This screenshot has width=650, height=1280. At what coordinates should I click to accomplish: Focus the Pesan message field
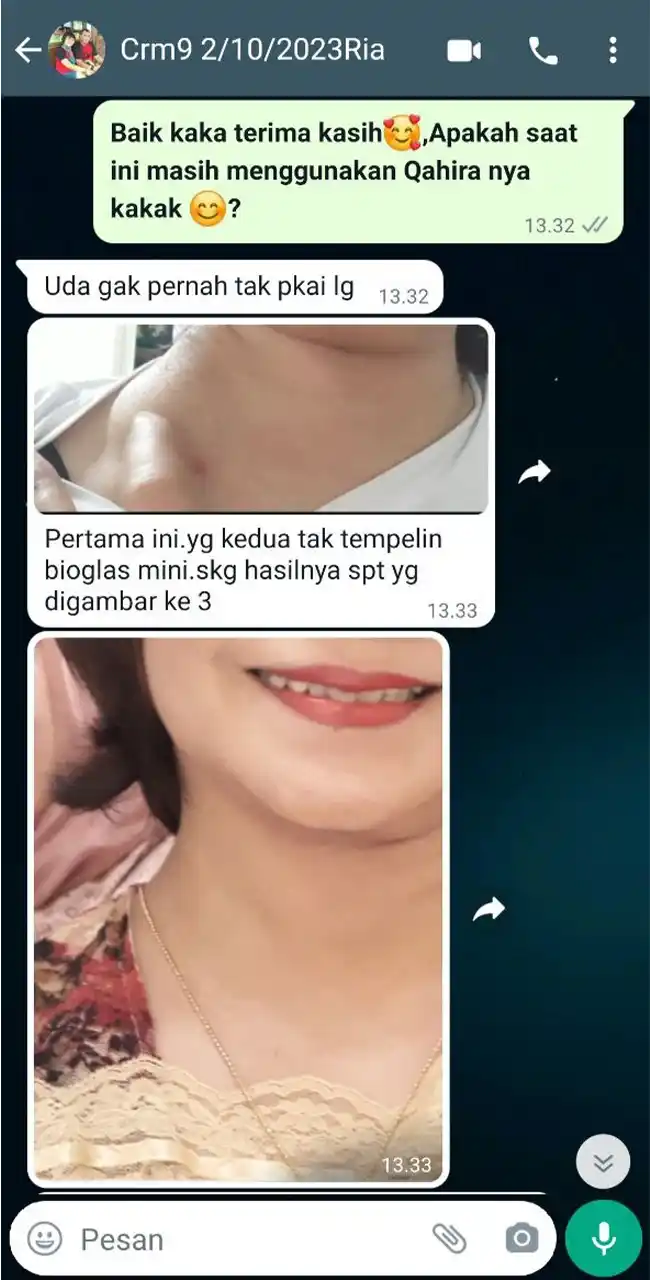[x=240, y=1240]
